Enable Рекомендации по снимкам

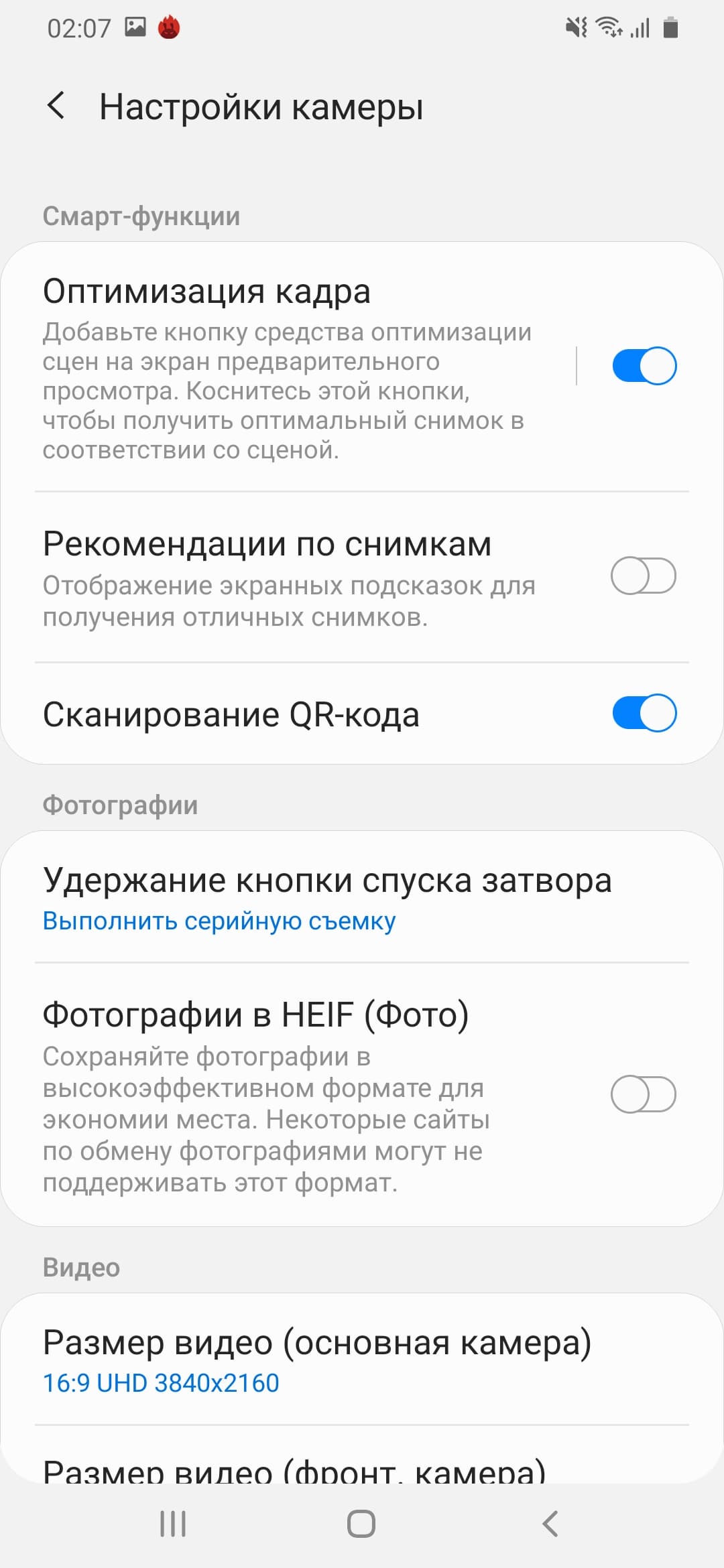tap(644, 576)
